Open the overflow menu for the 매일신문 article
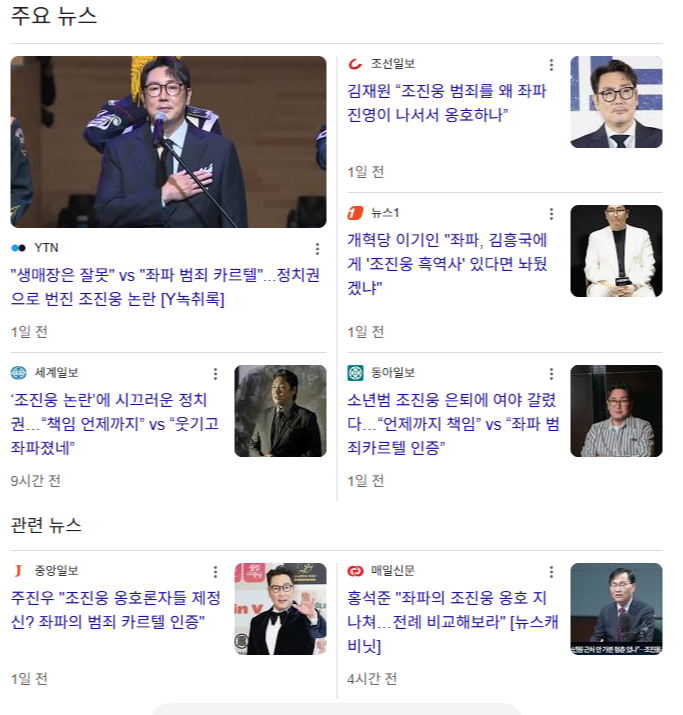Viewport: 683px width, 715px height. pyautogui.click(x=550, y=572)
